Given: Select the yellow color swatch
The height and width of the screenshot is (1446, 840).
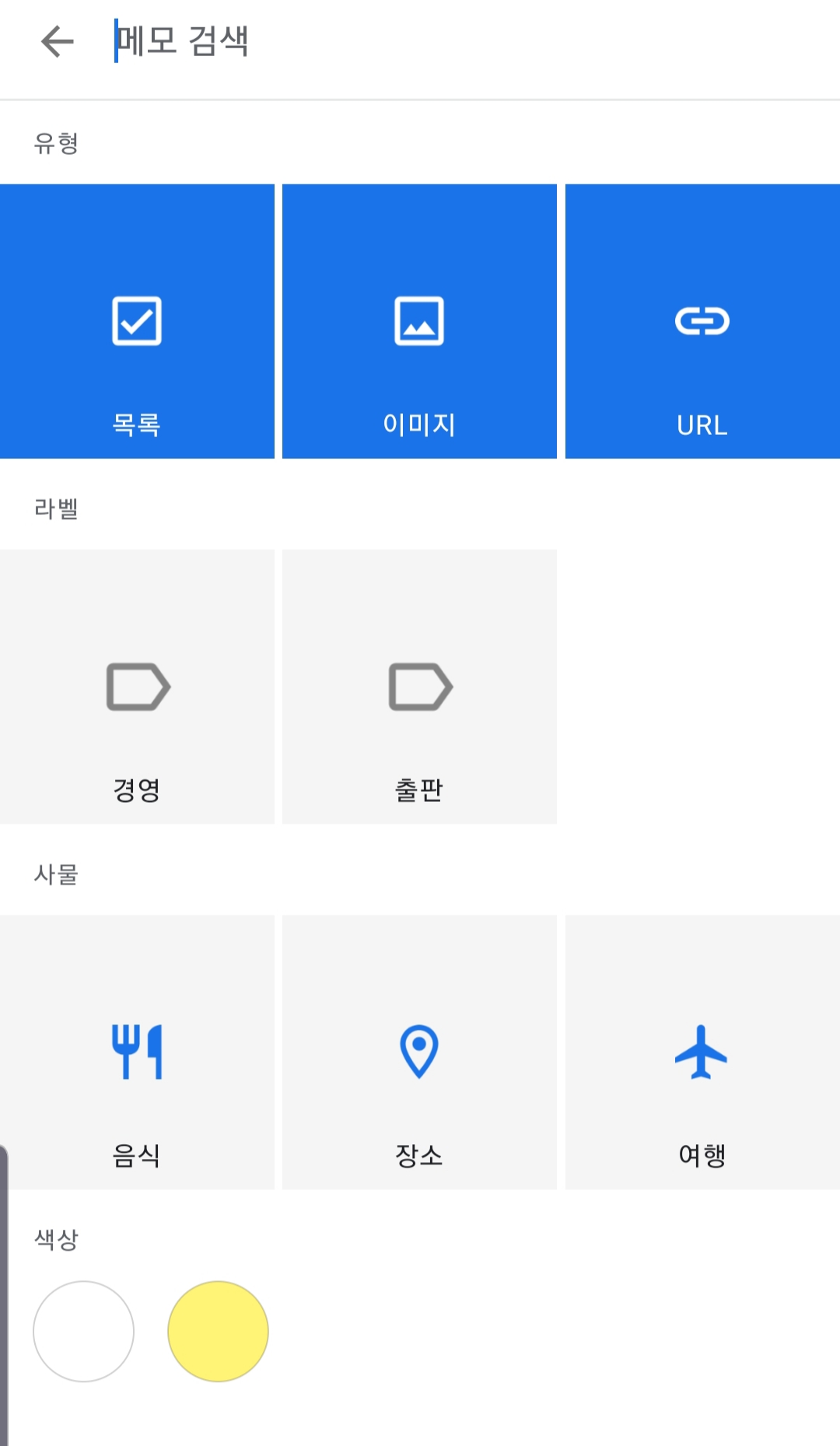Looking at the screenshot, I should (x=216, y=1332).
